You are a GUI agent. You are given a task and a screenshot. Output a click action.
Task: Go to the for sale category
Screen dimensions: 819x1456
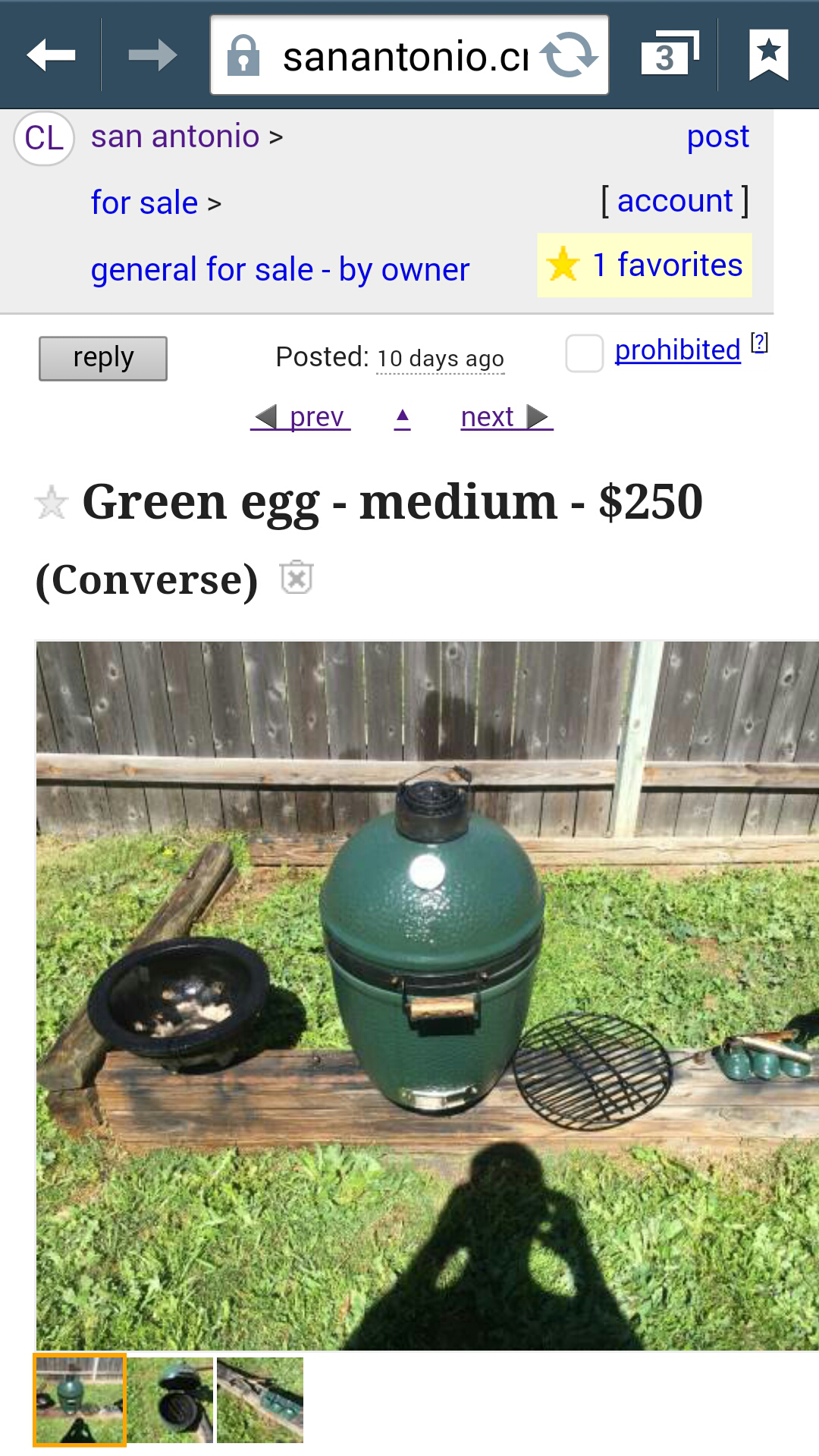[x=144, y=203]
